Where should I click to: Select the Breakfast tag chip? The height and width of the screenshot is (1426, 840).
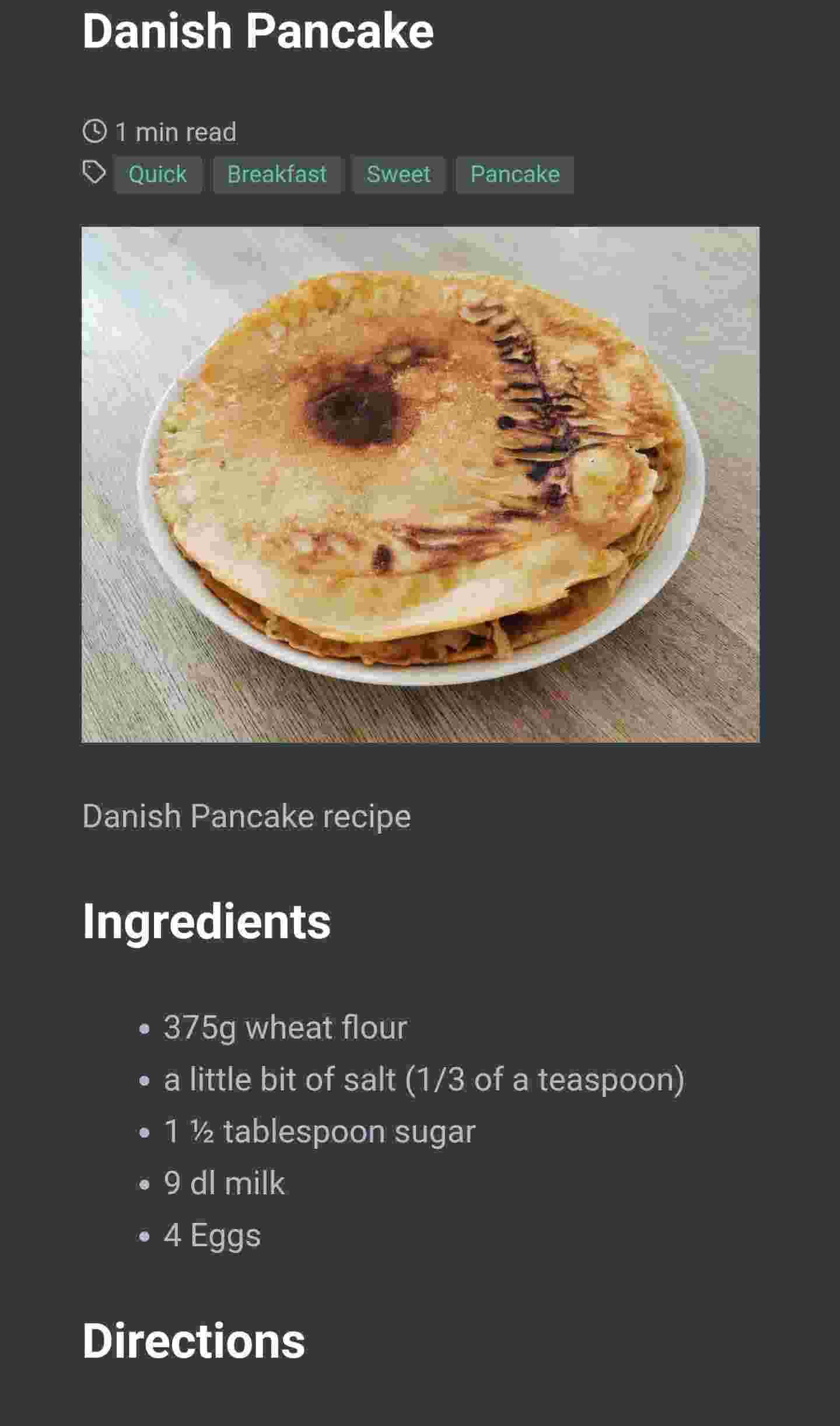point(276,174)
